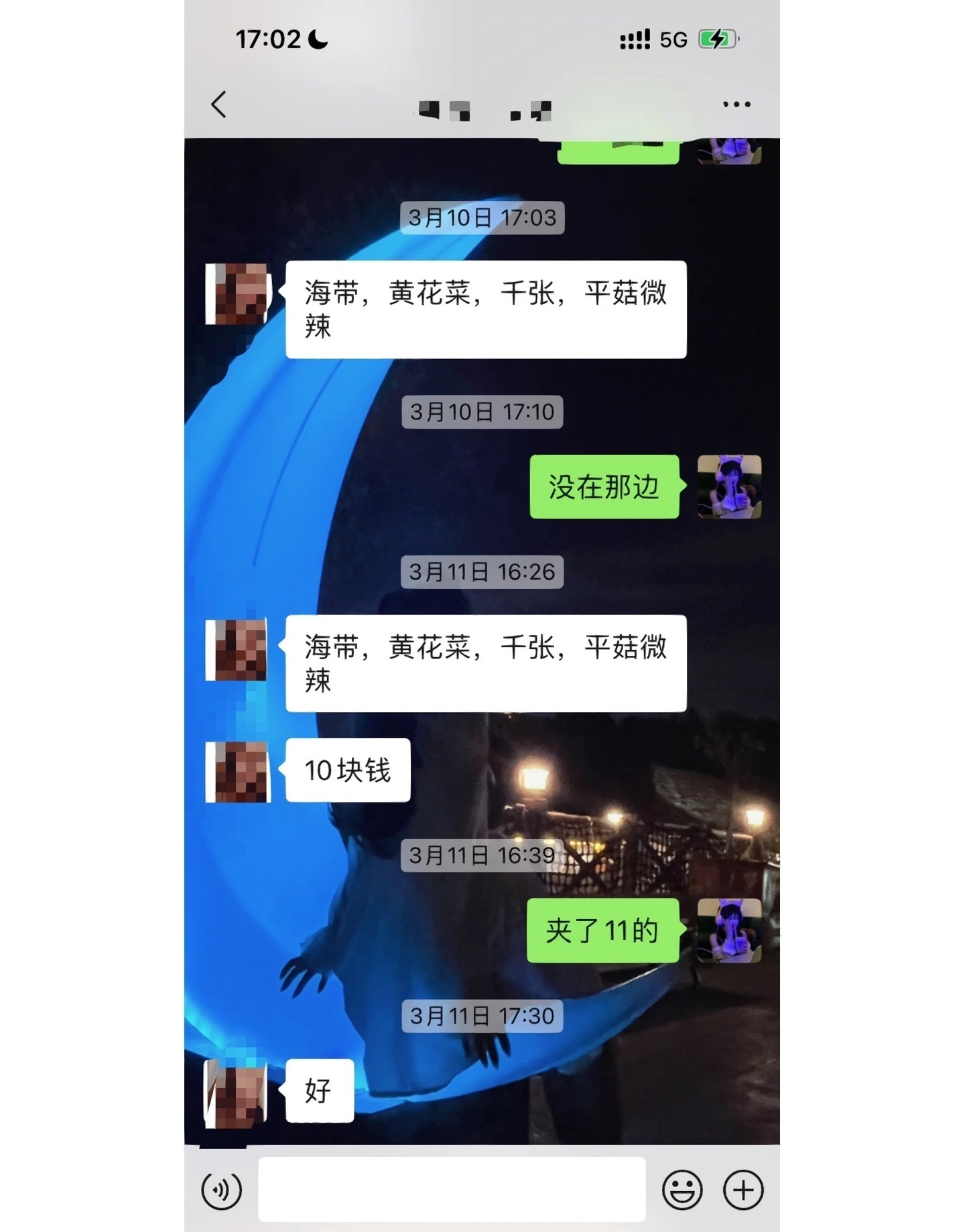The image size is (965, 1232).
Task: Tap contact's avatar beside '好' message
Action: tap(236, 1093)
